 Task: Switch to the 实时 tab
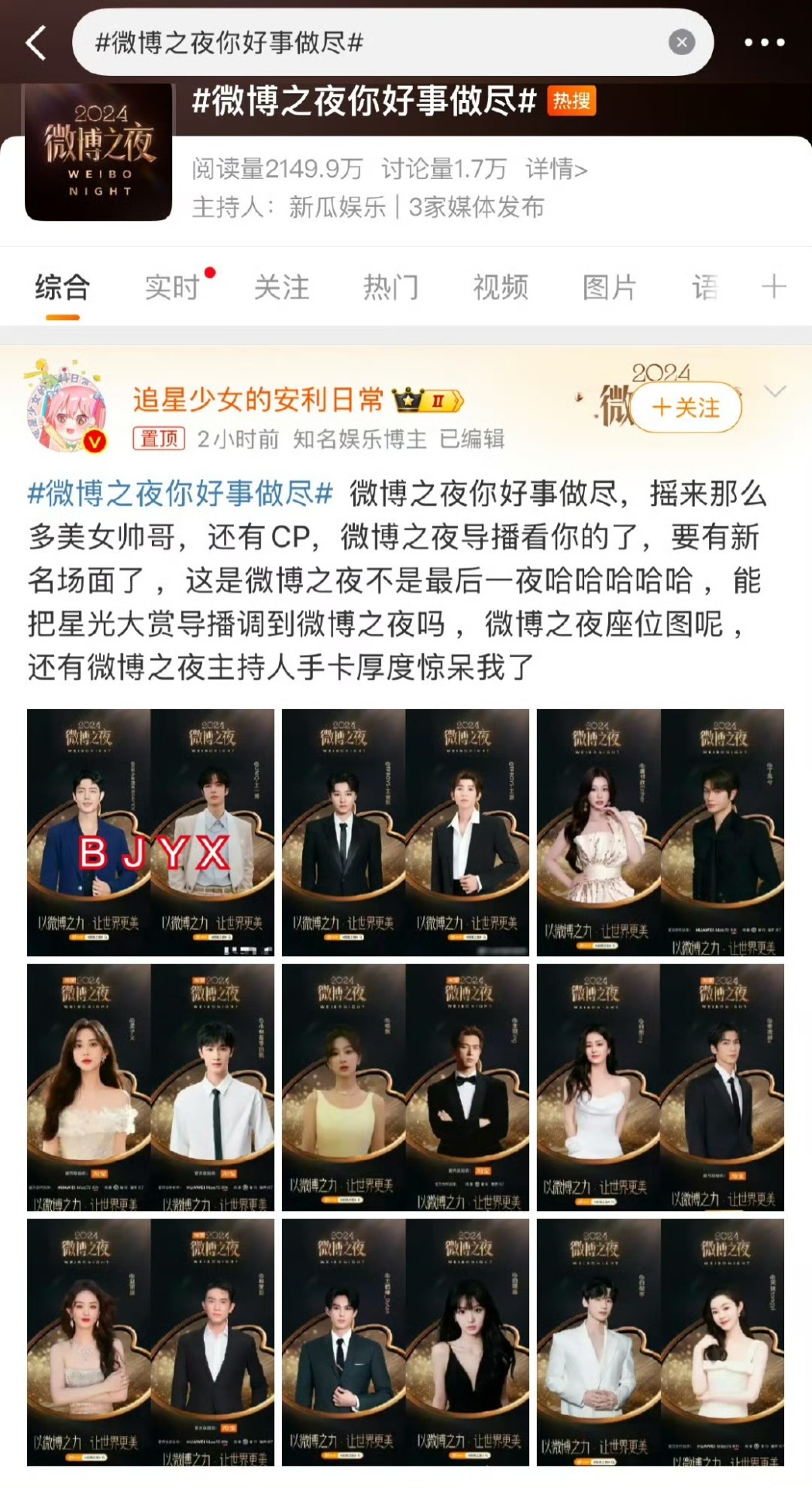[172, 288]
